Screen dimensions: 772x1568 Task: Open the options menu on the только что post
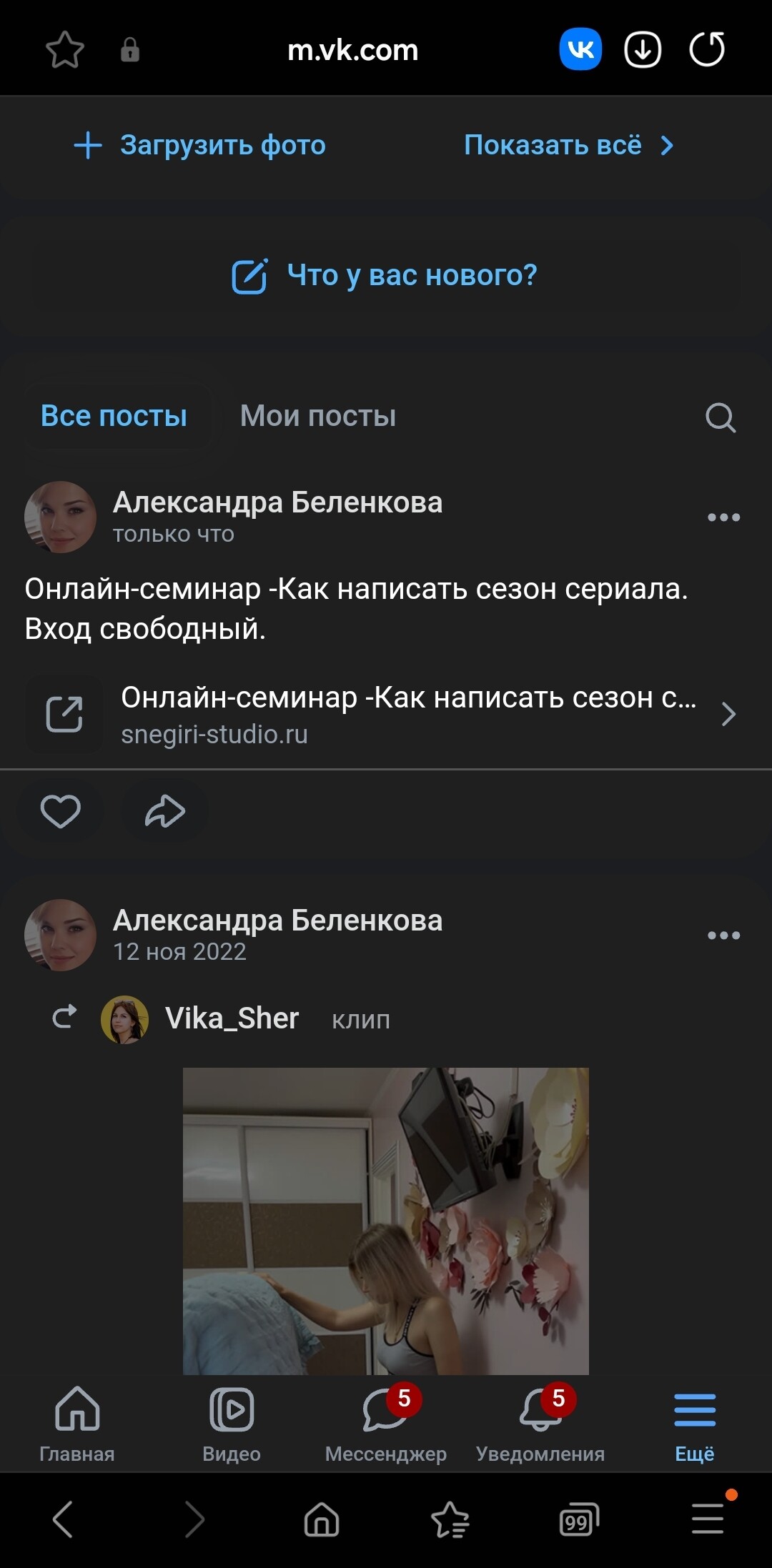(x=723, y=517)
